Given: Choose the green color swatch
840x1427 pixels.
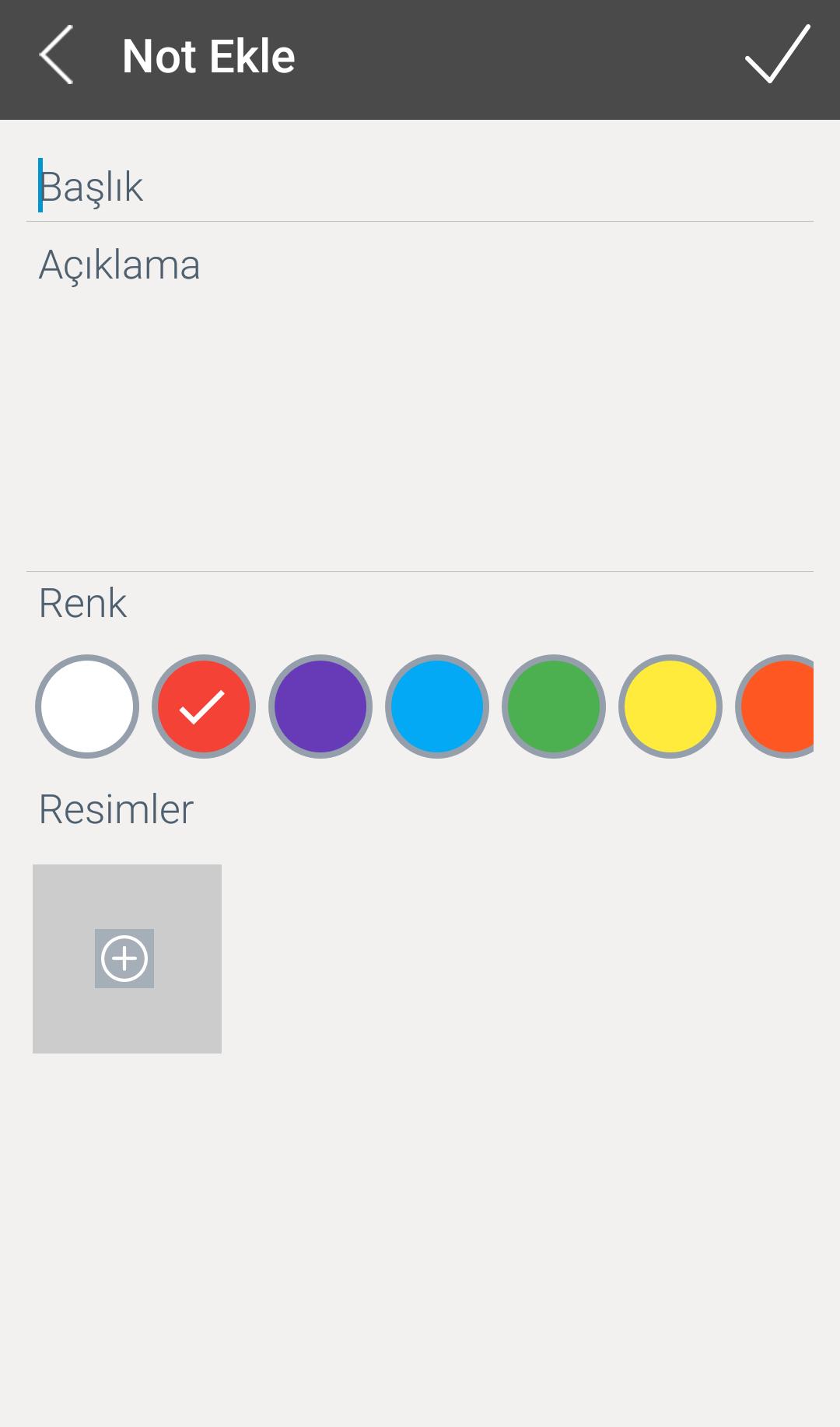Looking at the screenshot, I should tap(554, 706).
